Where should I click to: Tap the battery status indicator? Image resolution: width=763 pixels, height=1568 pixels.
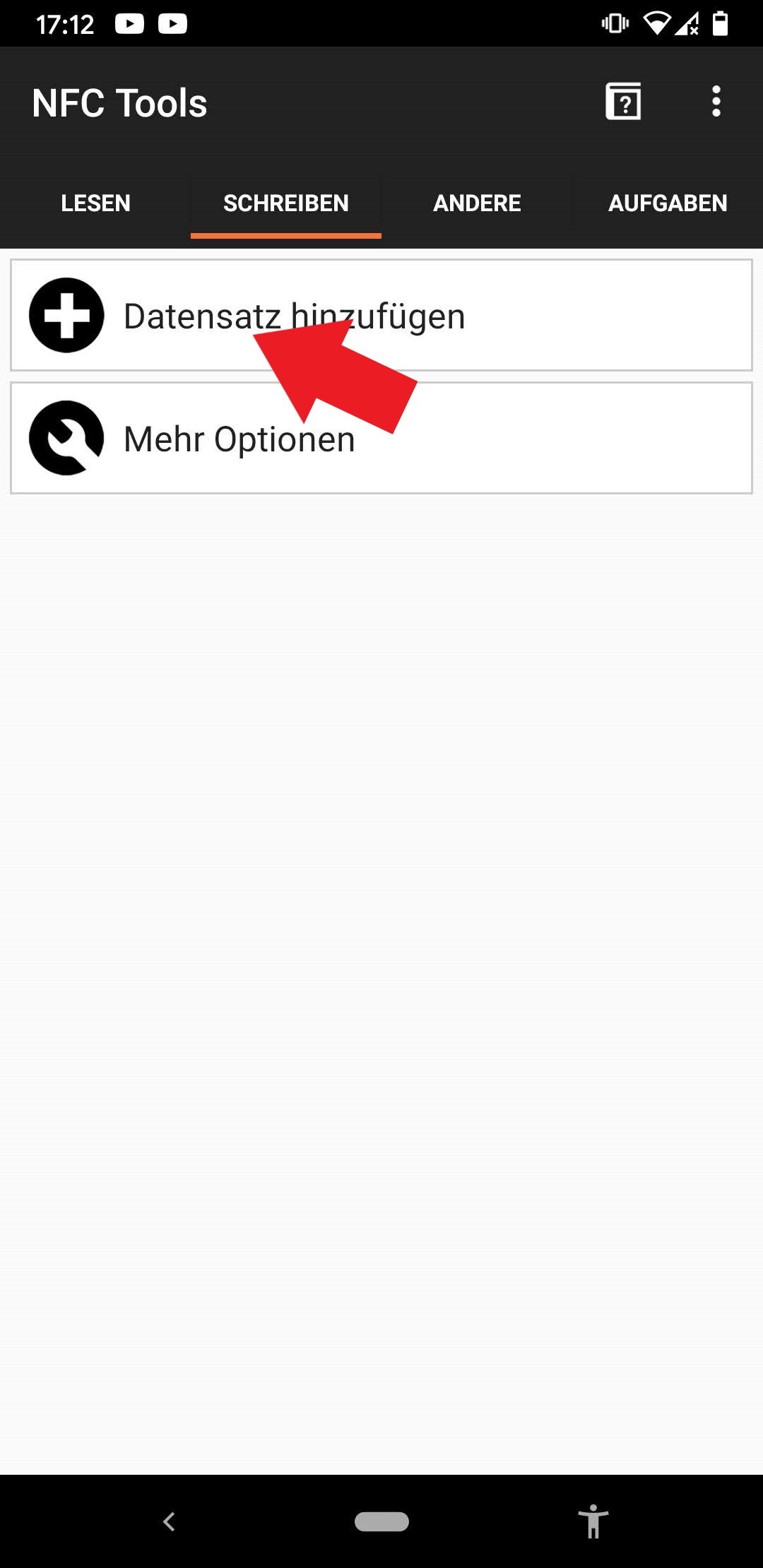(x=721, y=23)
